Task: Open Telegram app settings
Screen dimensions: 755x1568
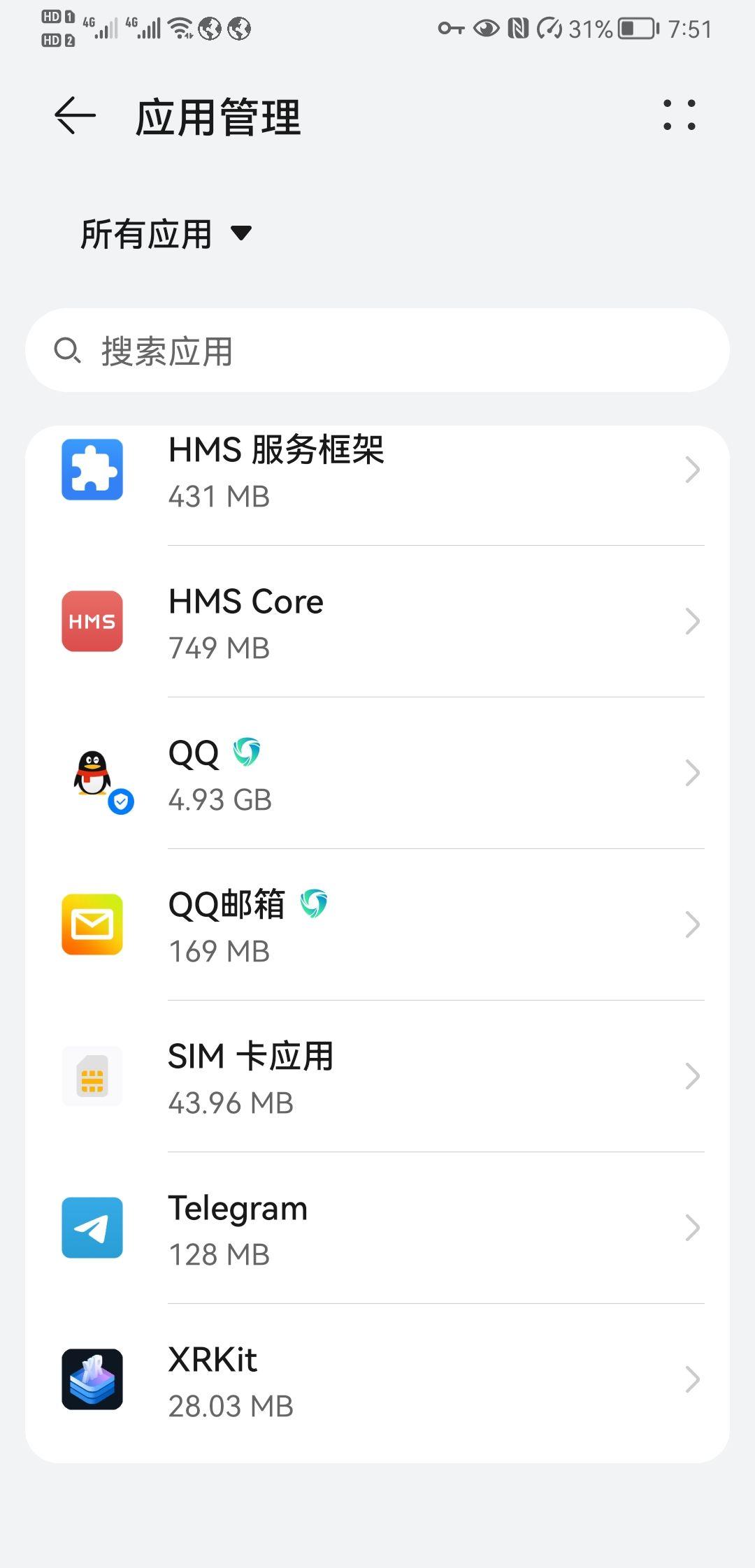Action: pyautogui.click(x=377, y=1229)
